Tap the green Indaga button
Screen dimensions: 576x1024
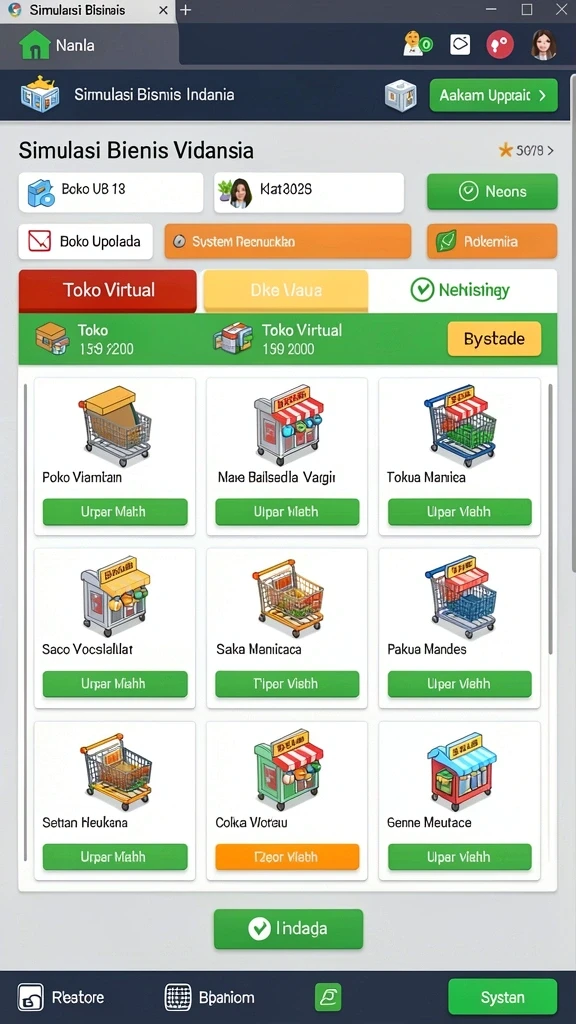point(288,929)
